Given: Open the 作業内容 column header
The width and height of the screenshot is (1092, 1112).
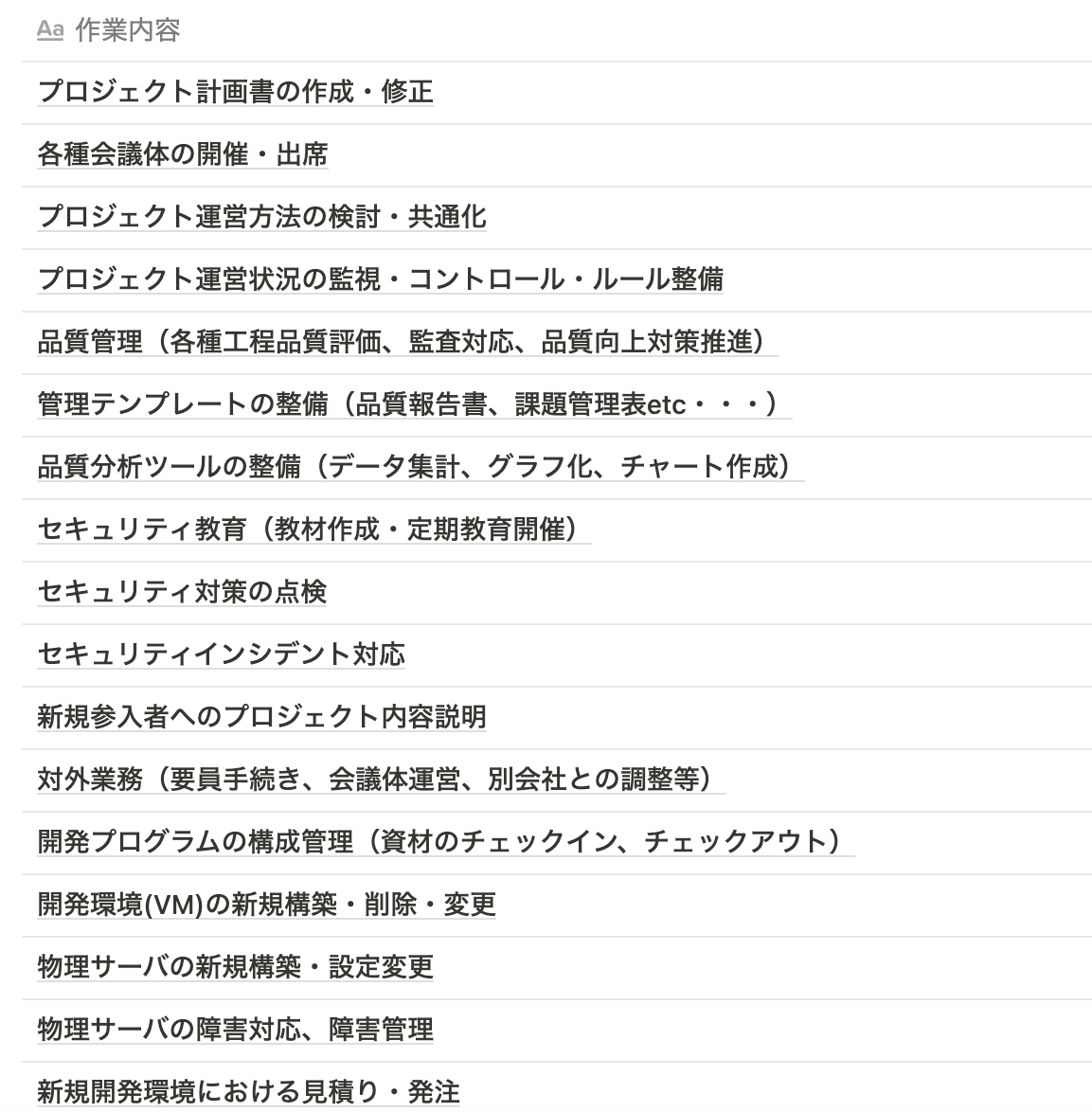Looking at the screenshot, I should click(x=127, y=31).
